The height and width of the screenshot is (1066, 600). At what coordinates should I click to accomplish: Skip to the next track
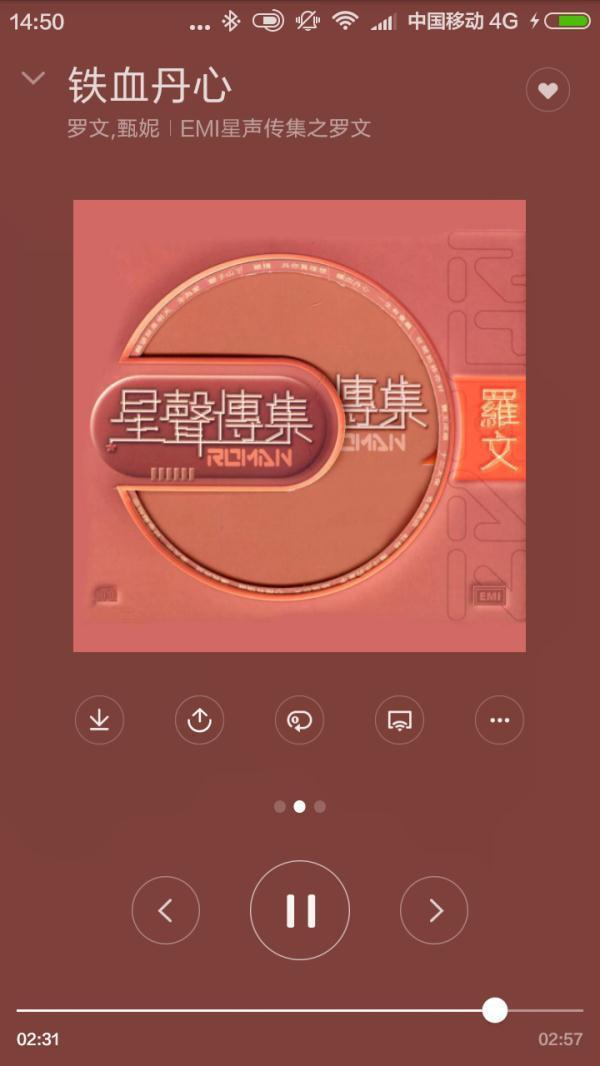pyautogui.click(x=434, y=910)
